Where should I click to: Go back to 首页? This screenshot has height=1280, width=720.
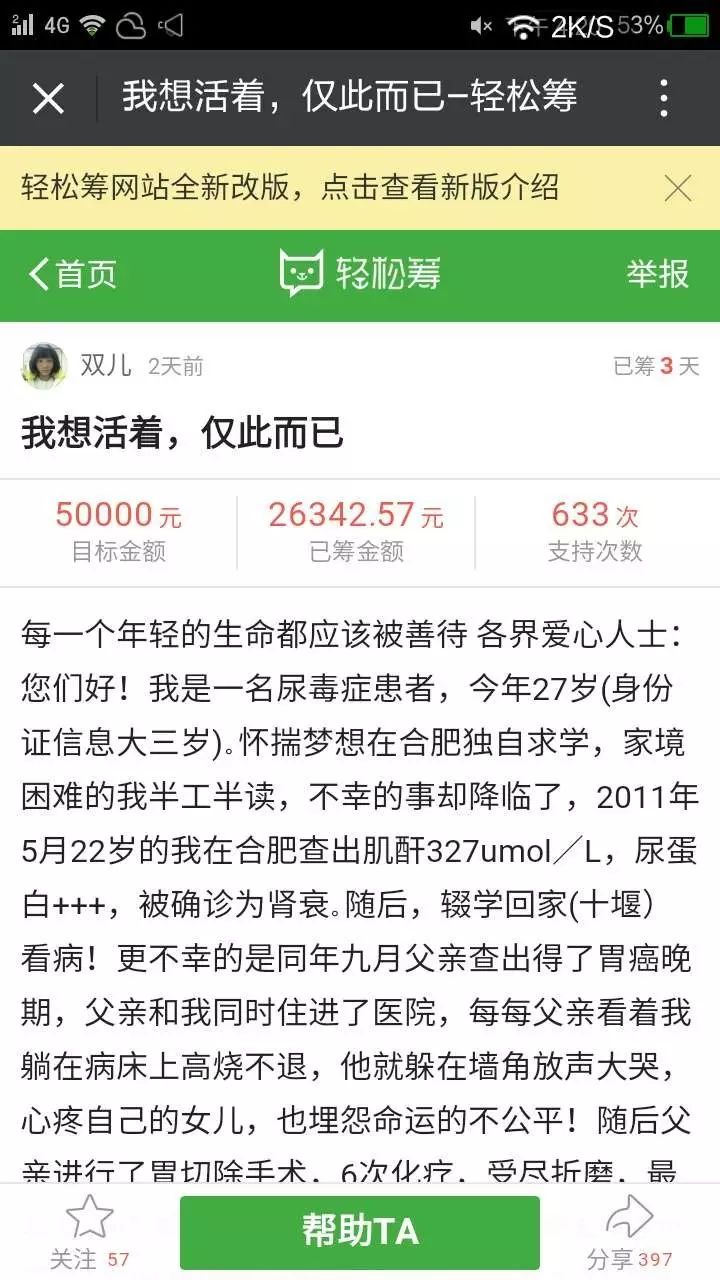coord(73,274)
